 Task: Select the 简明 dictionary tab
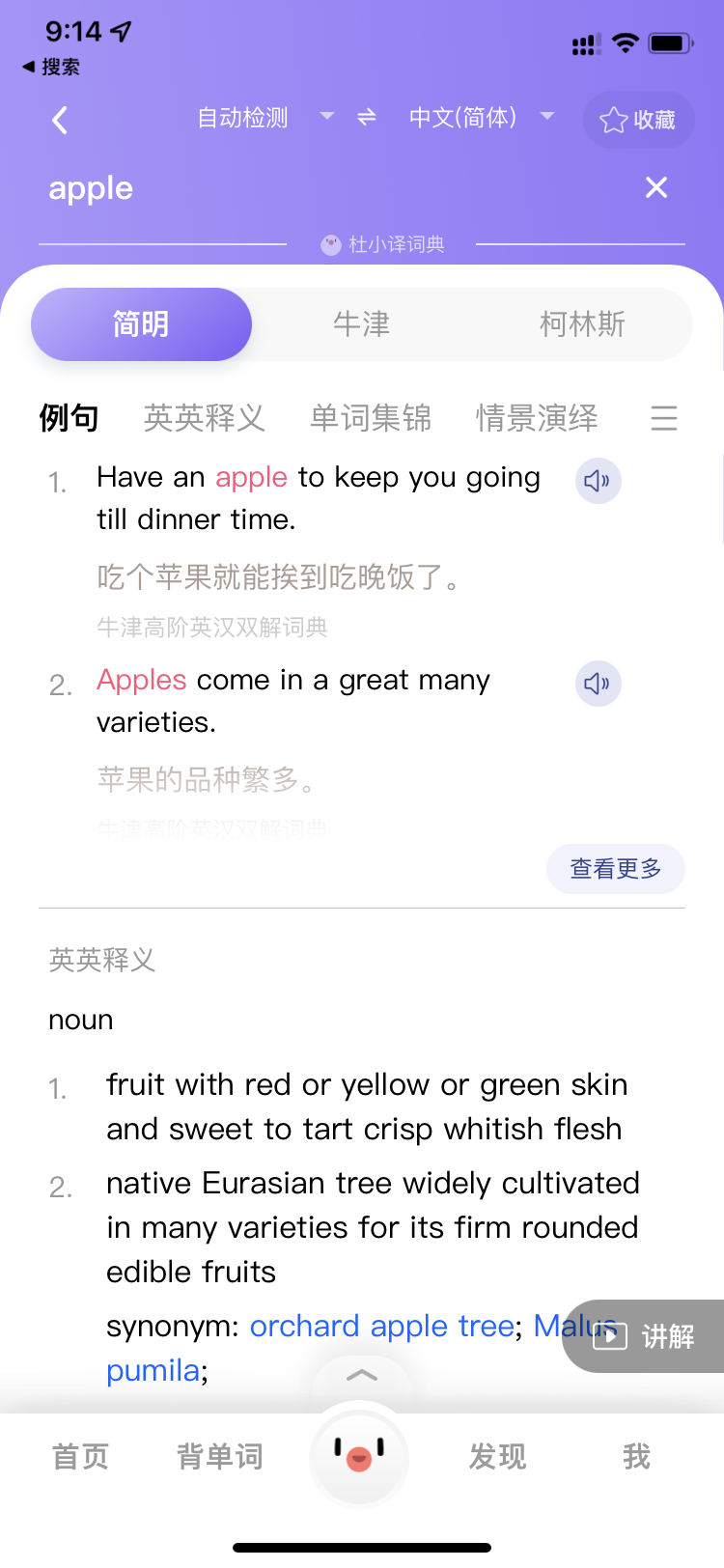point(141,324)
